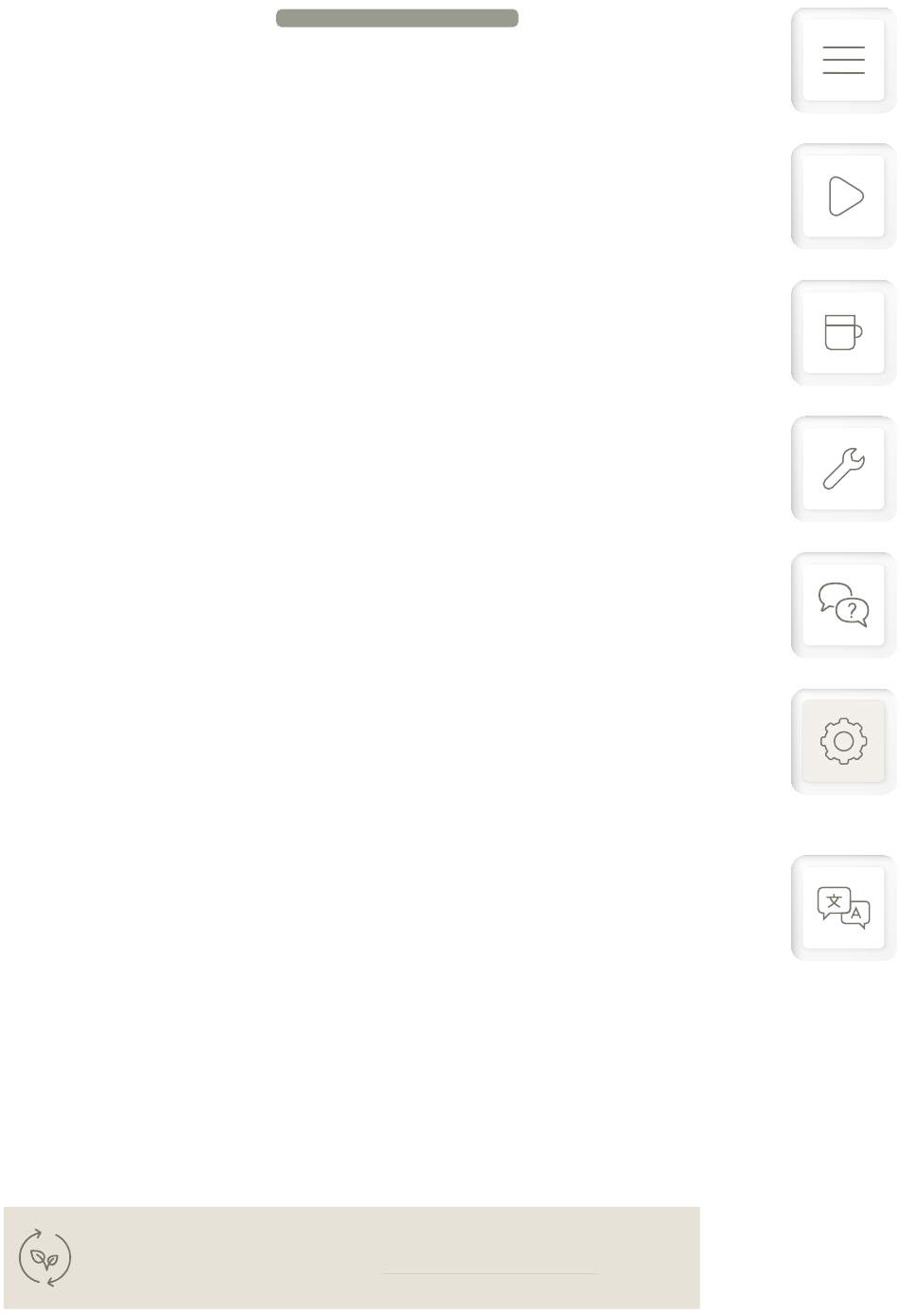This screenshot has width=901, height=1316.
Task: Change language with the translate icon
Action: tap(843, 908)
